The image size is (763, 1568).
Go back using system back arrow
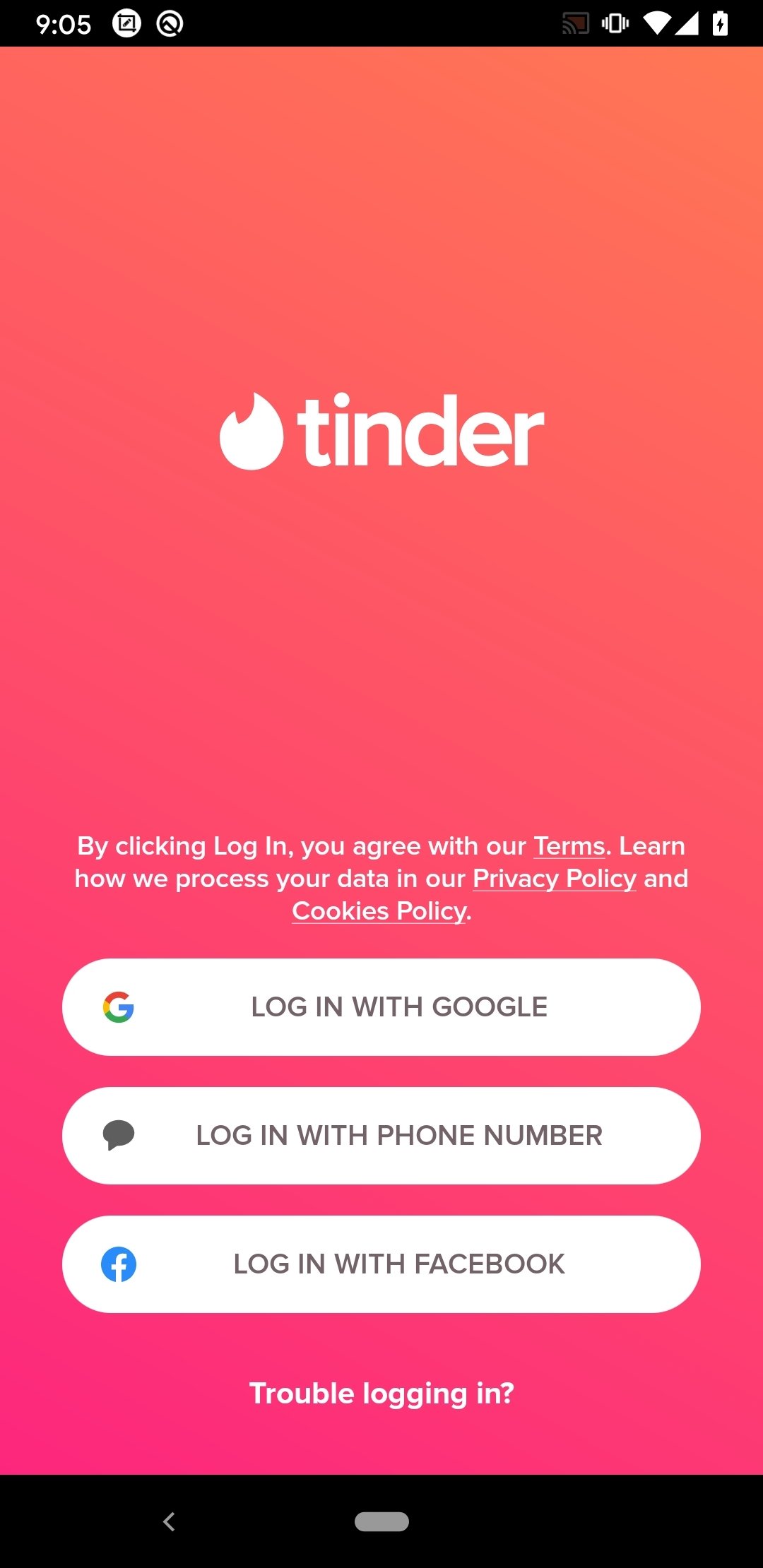click(x=169, y=1521)
